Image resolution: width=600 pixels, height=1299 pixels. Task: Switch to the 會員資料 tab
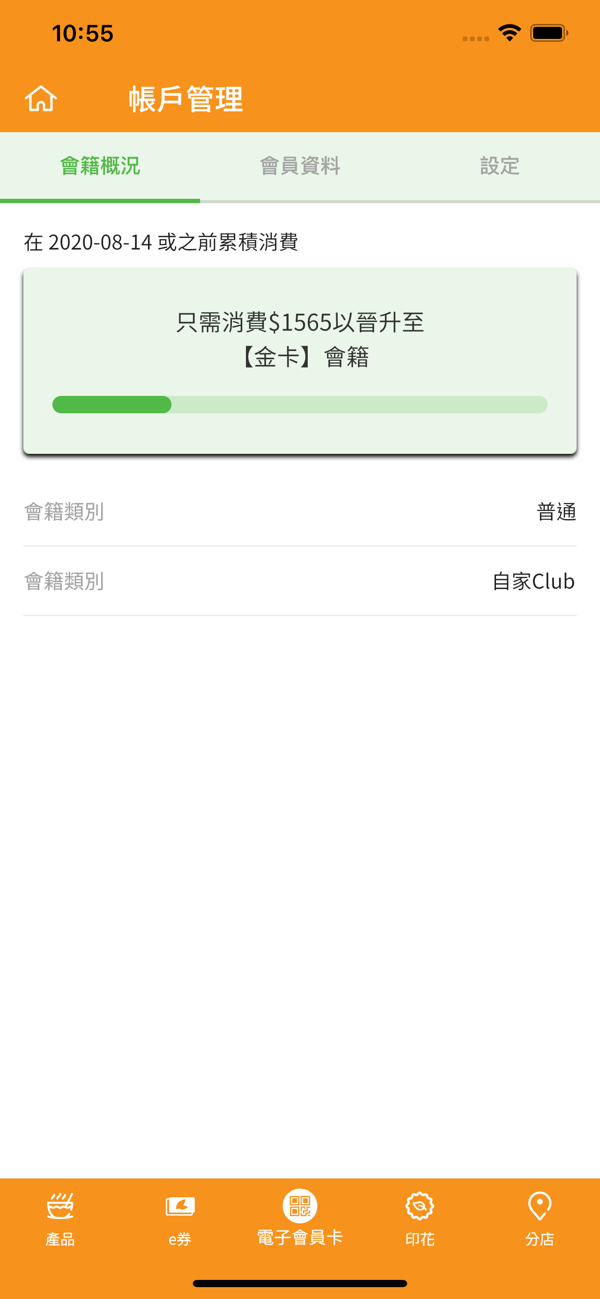300,166
